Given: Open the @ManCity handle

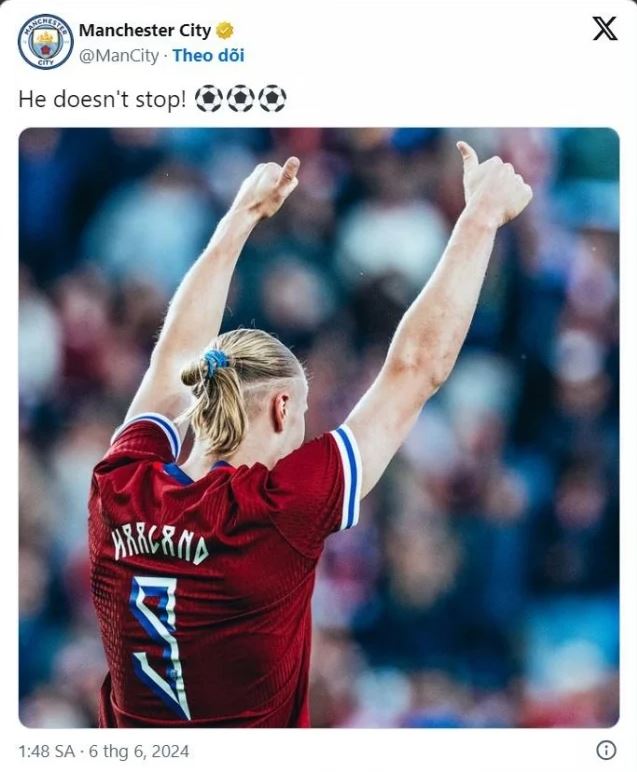Looking at the screenshot, I should (x=118, y=56).
